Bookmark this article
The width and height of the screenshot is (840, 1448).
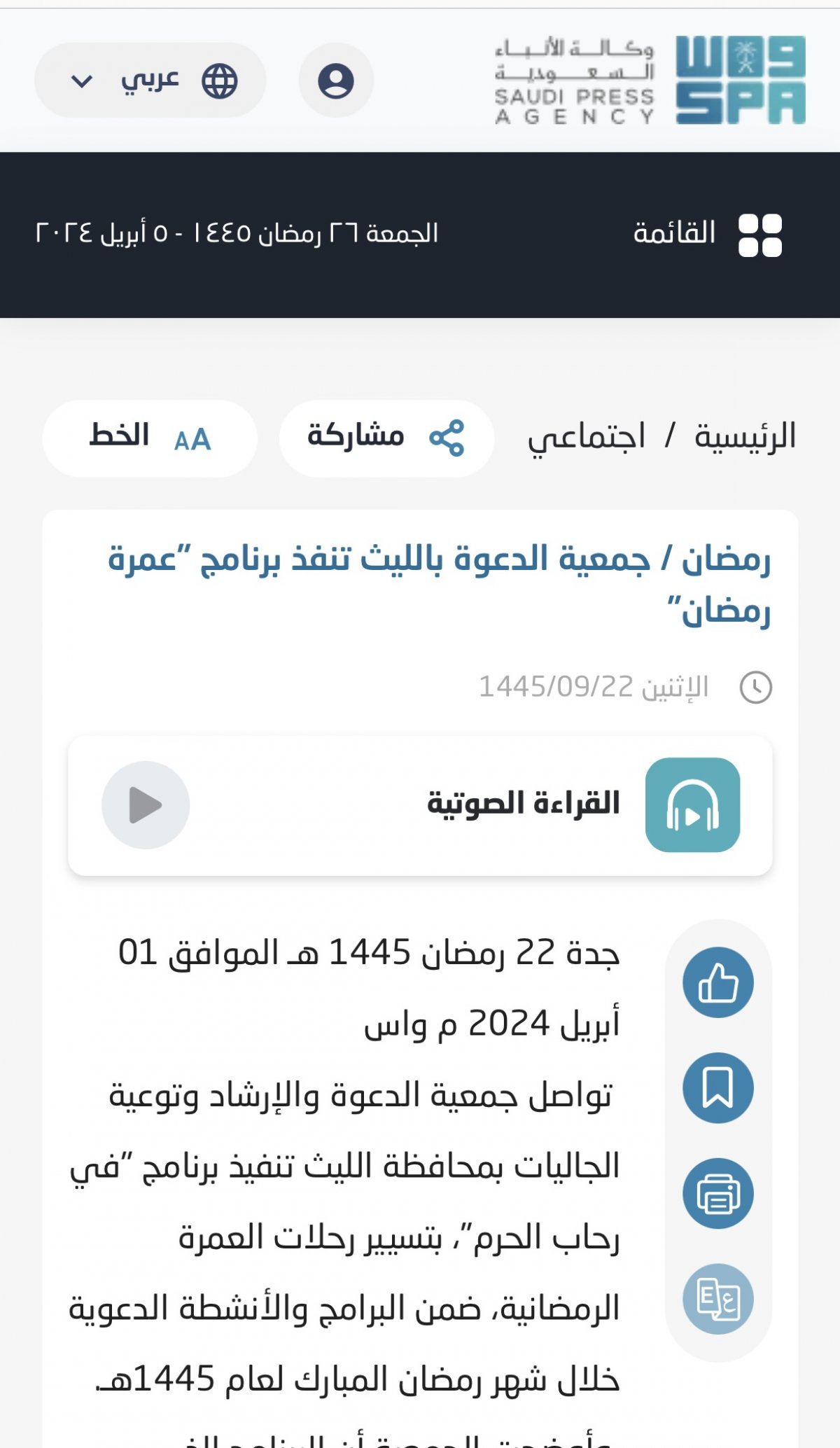717,1087
